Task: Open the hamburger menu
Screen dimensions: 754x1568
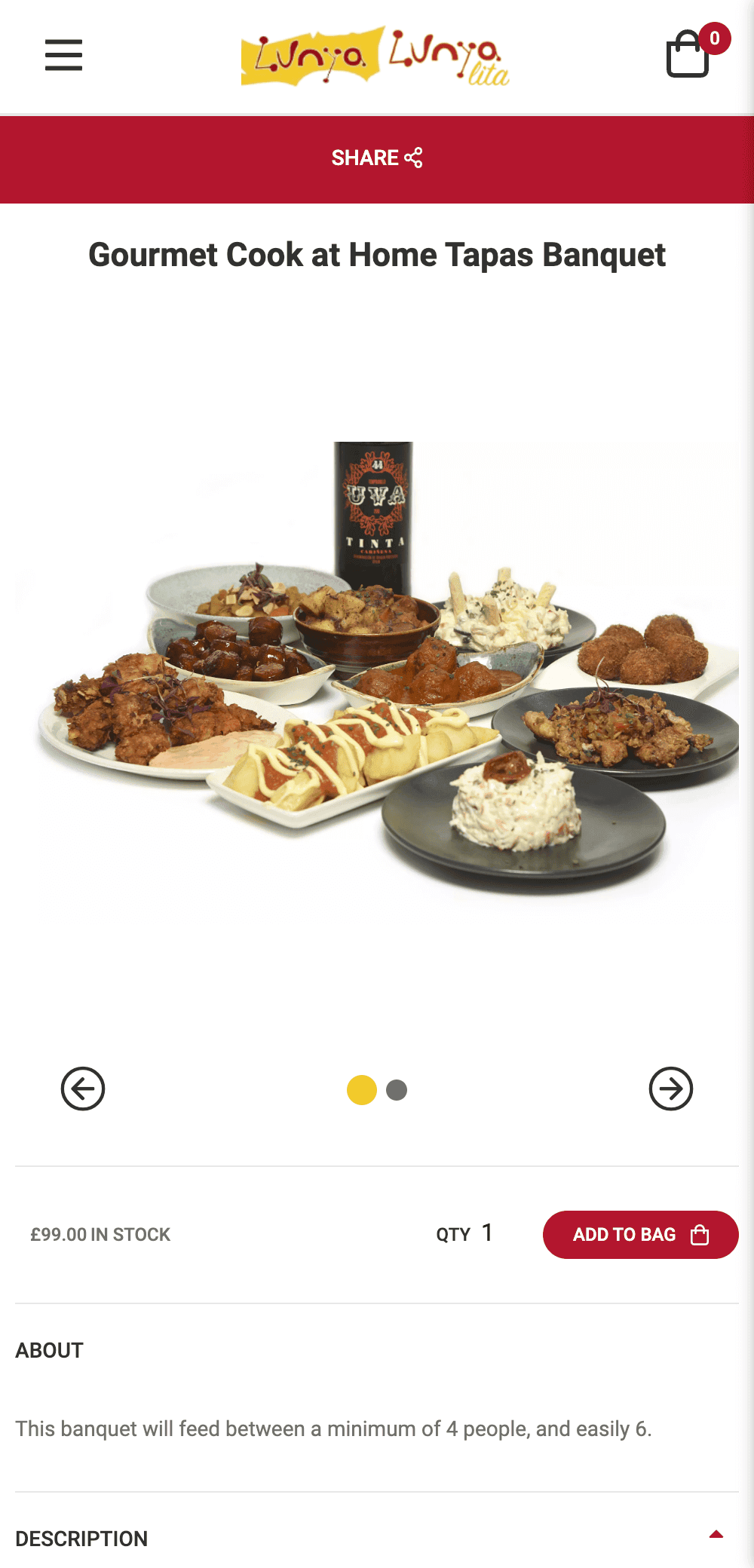Action: pos(63,55)
